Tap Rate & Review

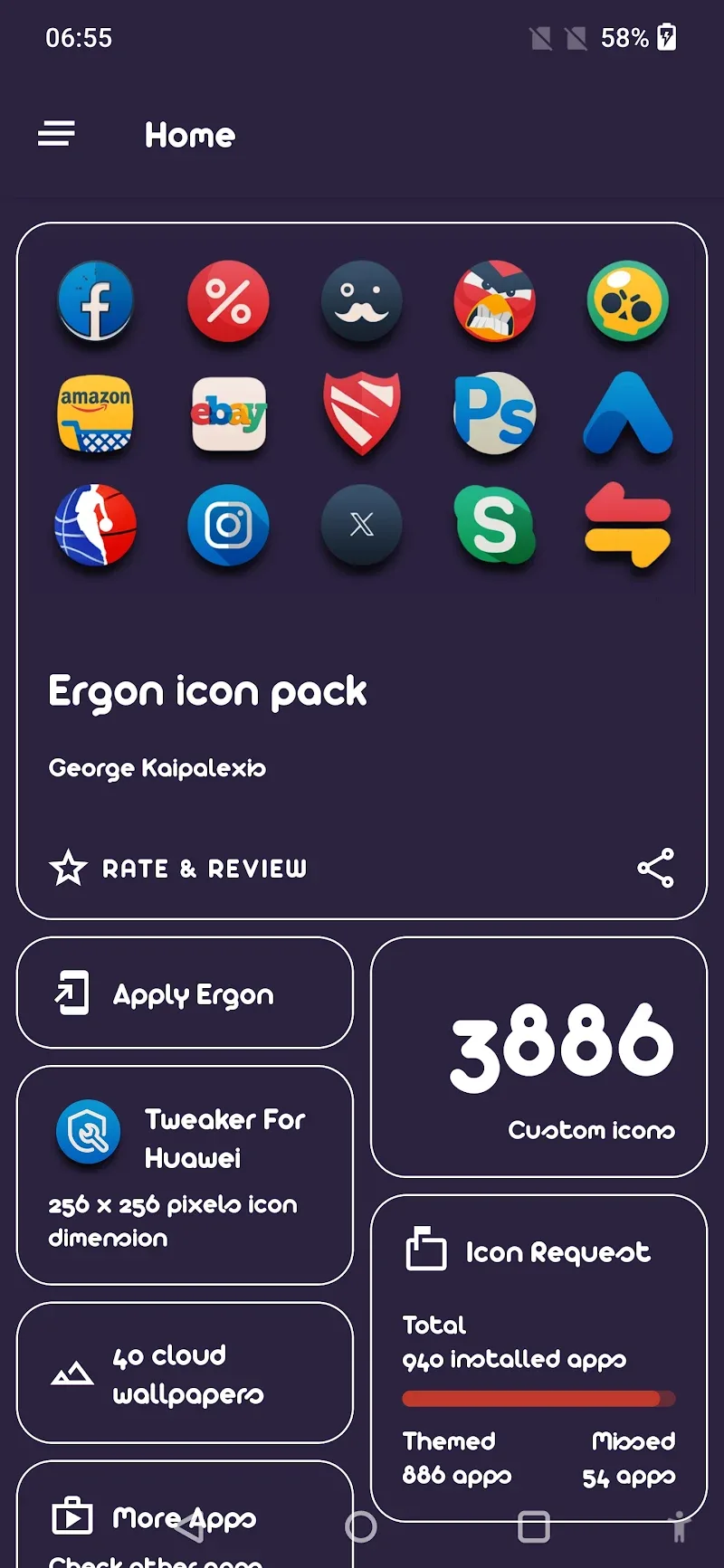[x=179, y=869]
